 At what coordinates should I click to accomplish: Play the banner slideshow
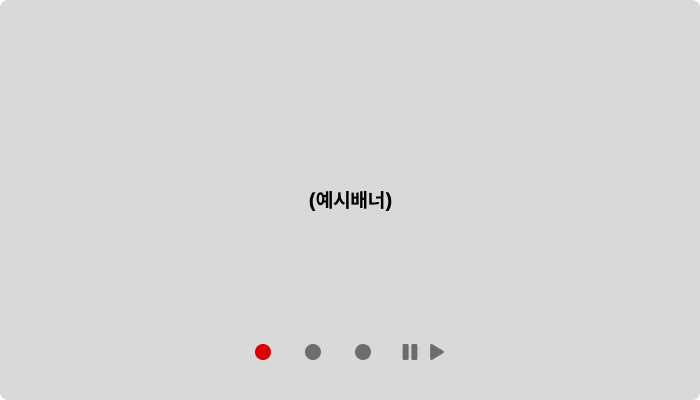tap(437, 352)
